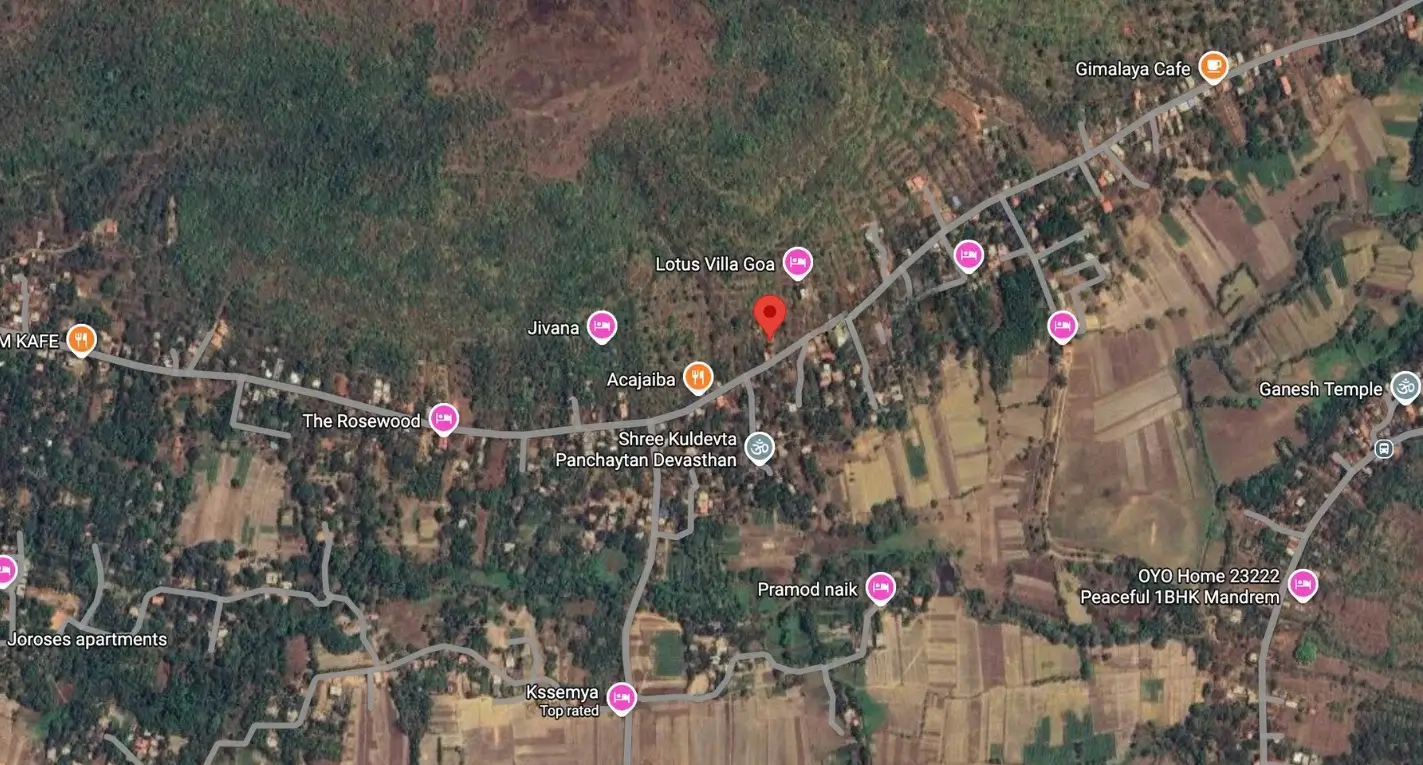Open the Pramod naik lodging pin
Viewport: 1423px width, 765px height.
(x=879, y=587)
